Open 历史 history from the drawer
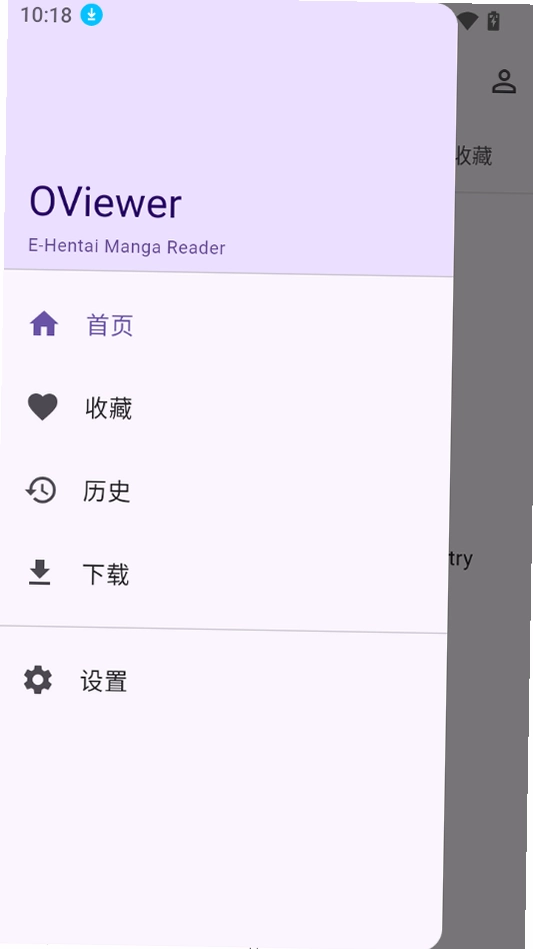 (224, 491)
